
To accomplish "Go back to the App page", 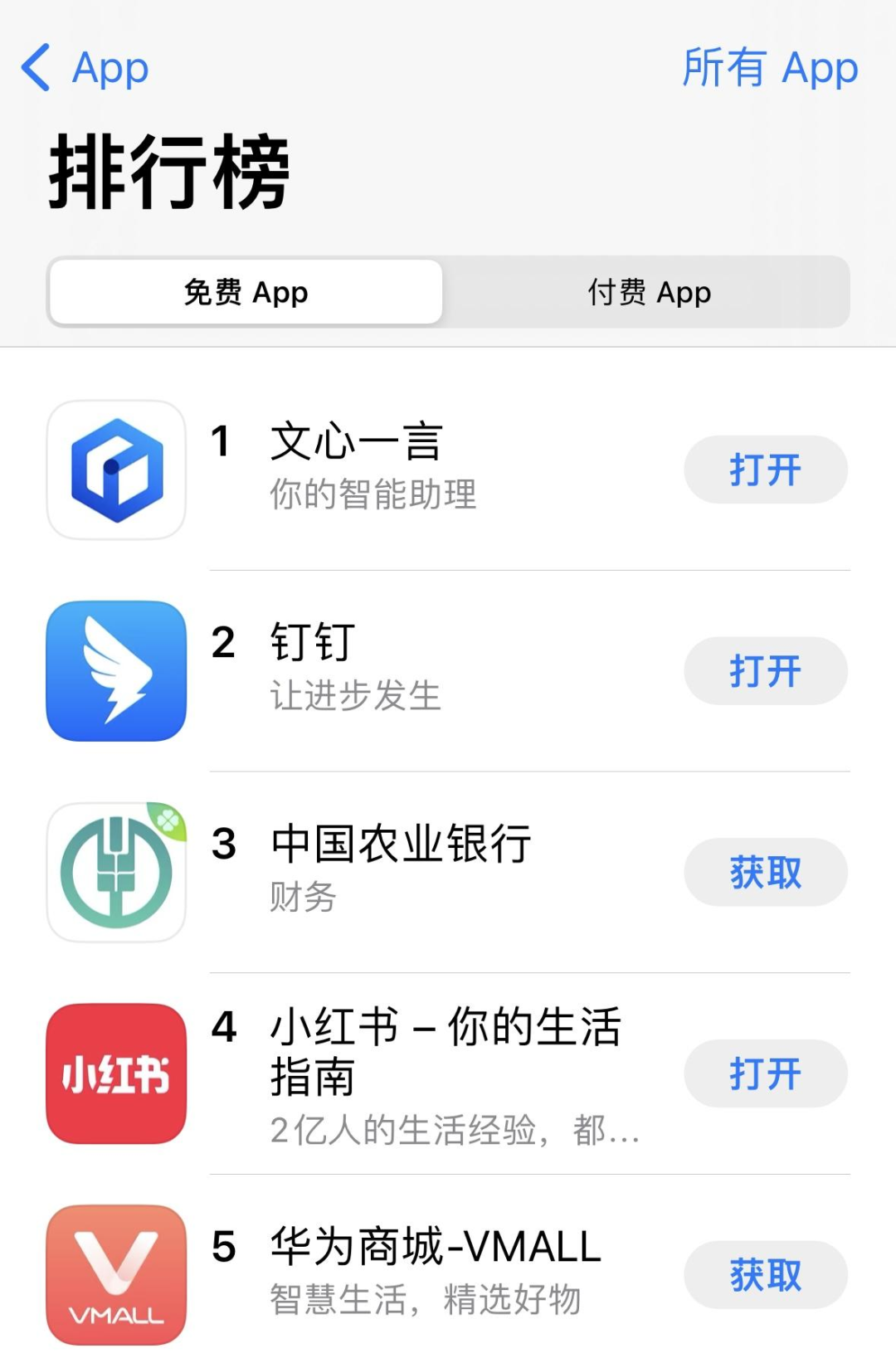I will 85,68.
